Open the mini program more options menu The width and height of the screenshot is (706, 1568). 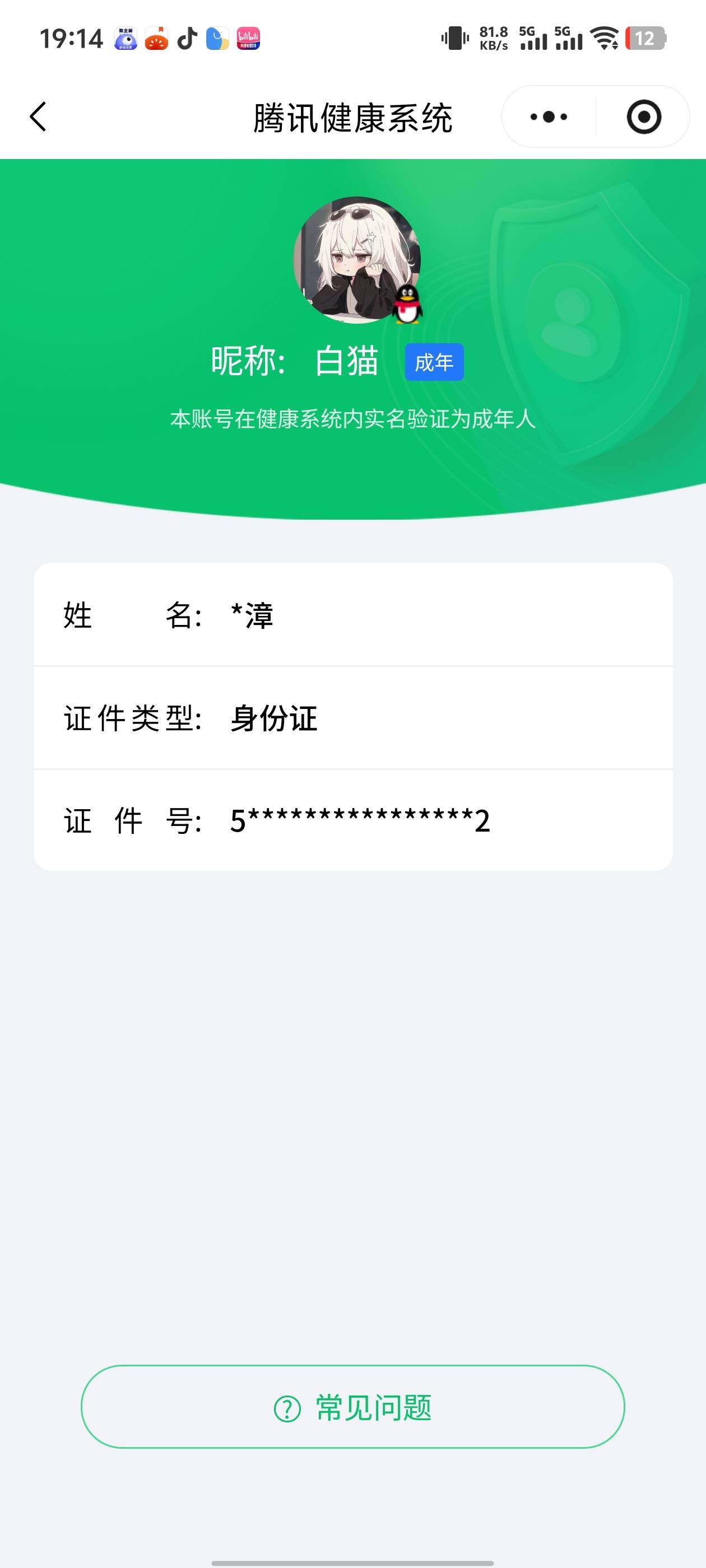pos(547,117)
